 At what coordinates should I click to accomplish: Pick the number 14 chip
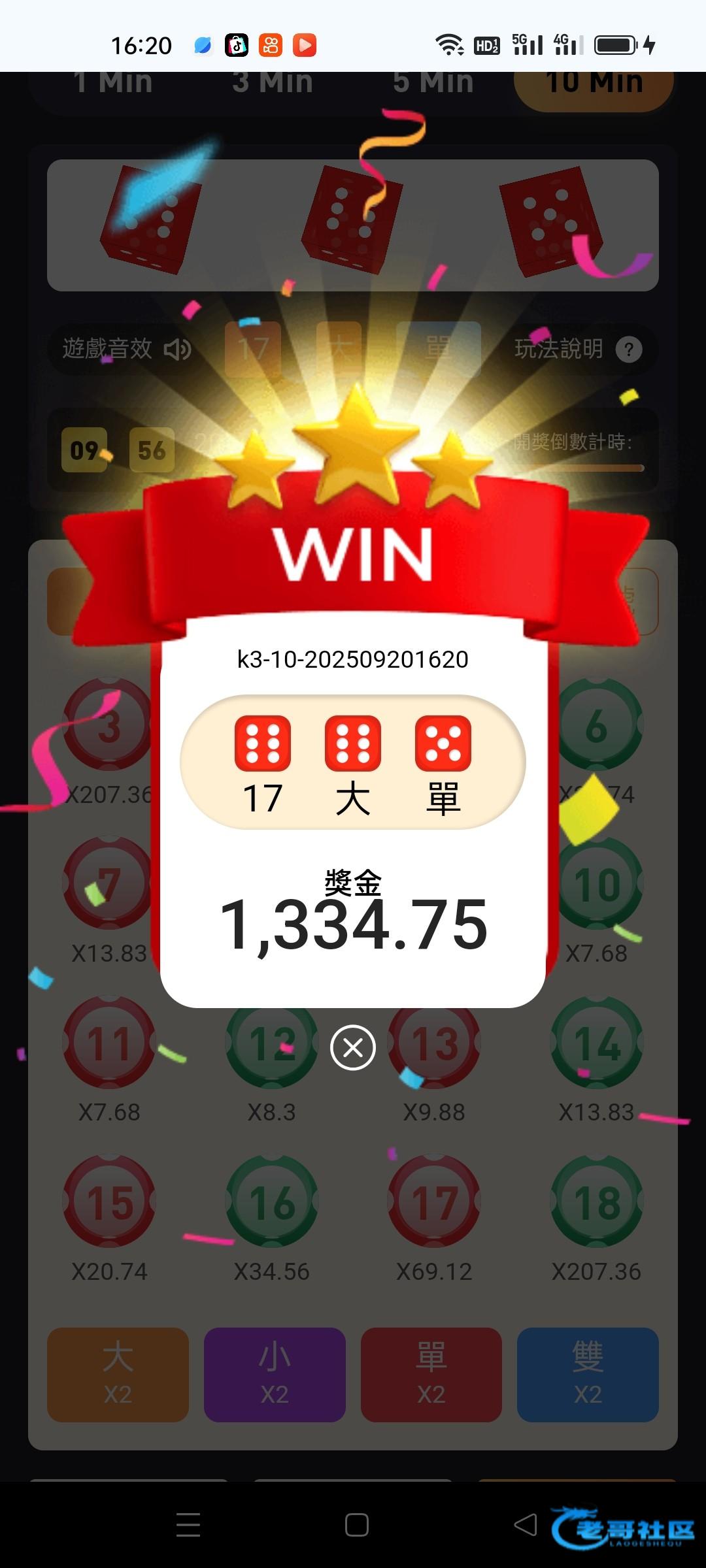[x=596, y=1043]
